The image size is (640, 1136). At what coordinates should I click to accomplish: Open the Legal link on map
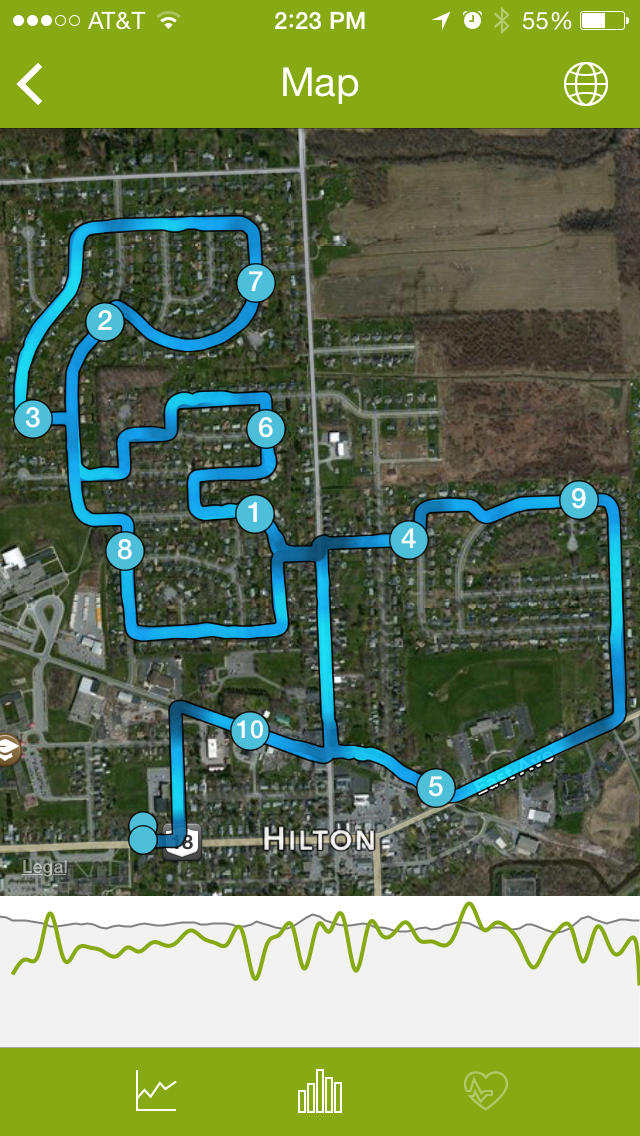pyautogui.click(x=45, y=866)
